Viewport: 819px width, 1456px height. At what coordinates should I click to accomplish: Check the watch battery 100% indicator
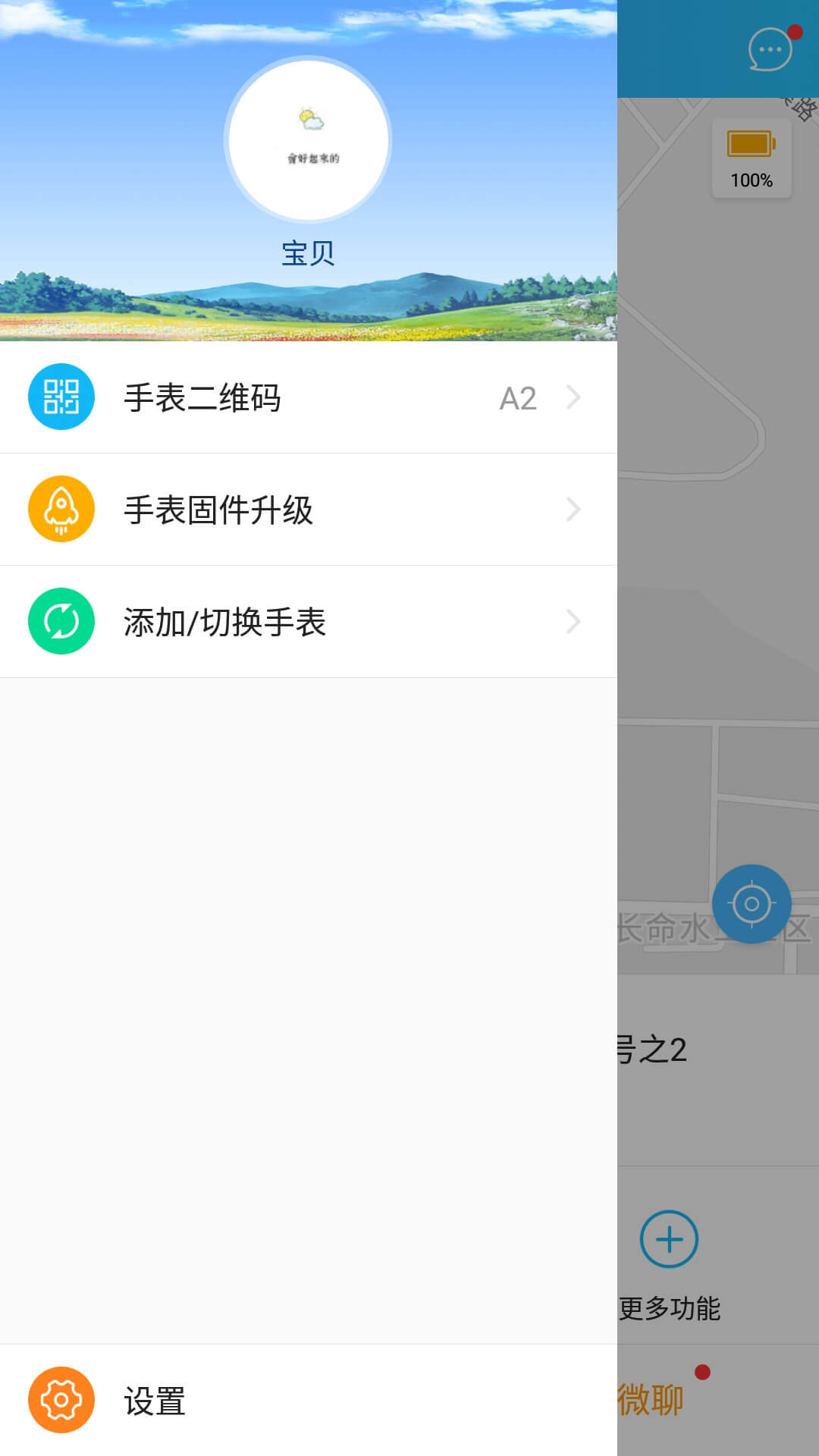(x=751, y=157)
